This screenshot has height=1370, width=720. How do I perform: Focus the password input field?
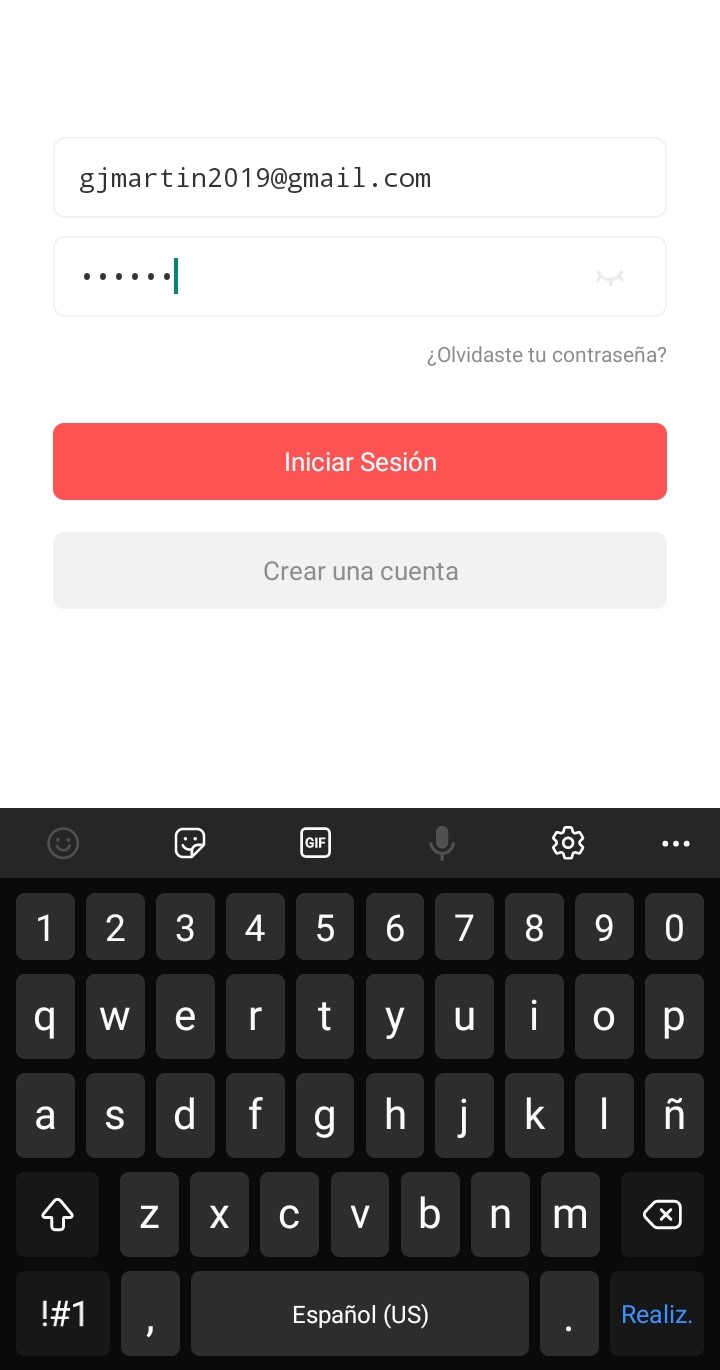(320, 277)
